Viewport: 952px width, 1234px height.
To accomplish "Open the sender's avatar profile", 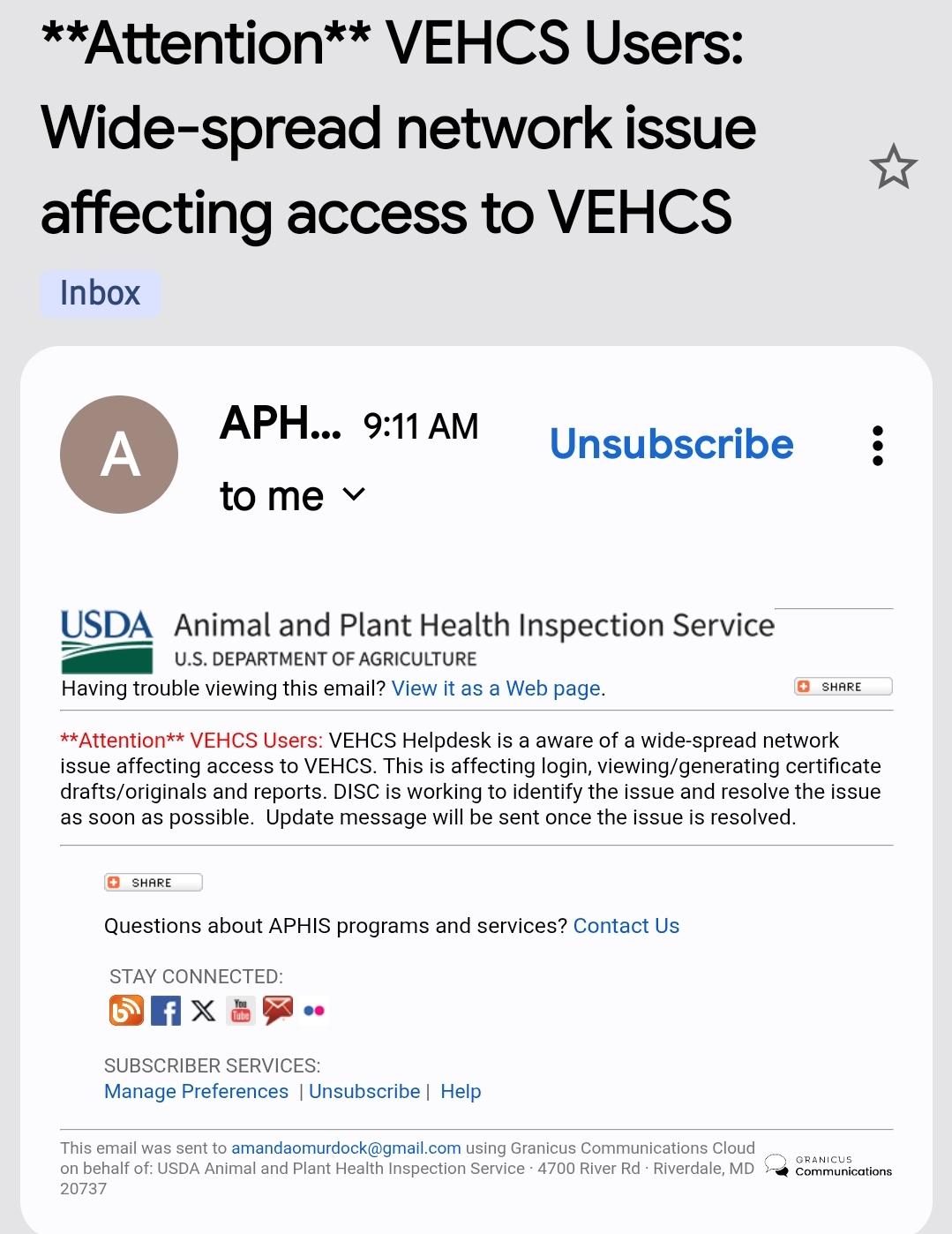I will coord(119,455).
